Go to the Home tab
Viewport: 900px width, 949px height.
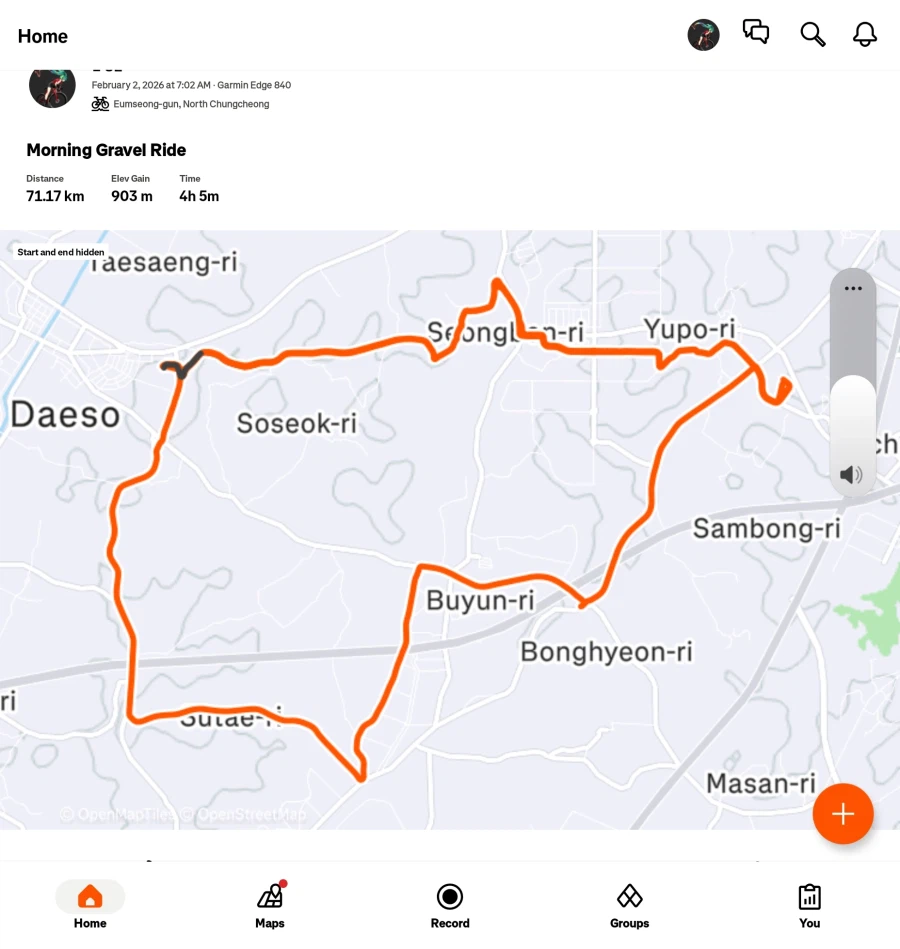tap(90, 905)
